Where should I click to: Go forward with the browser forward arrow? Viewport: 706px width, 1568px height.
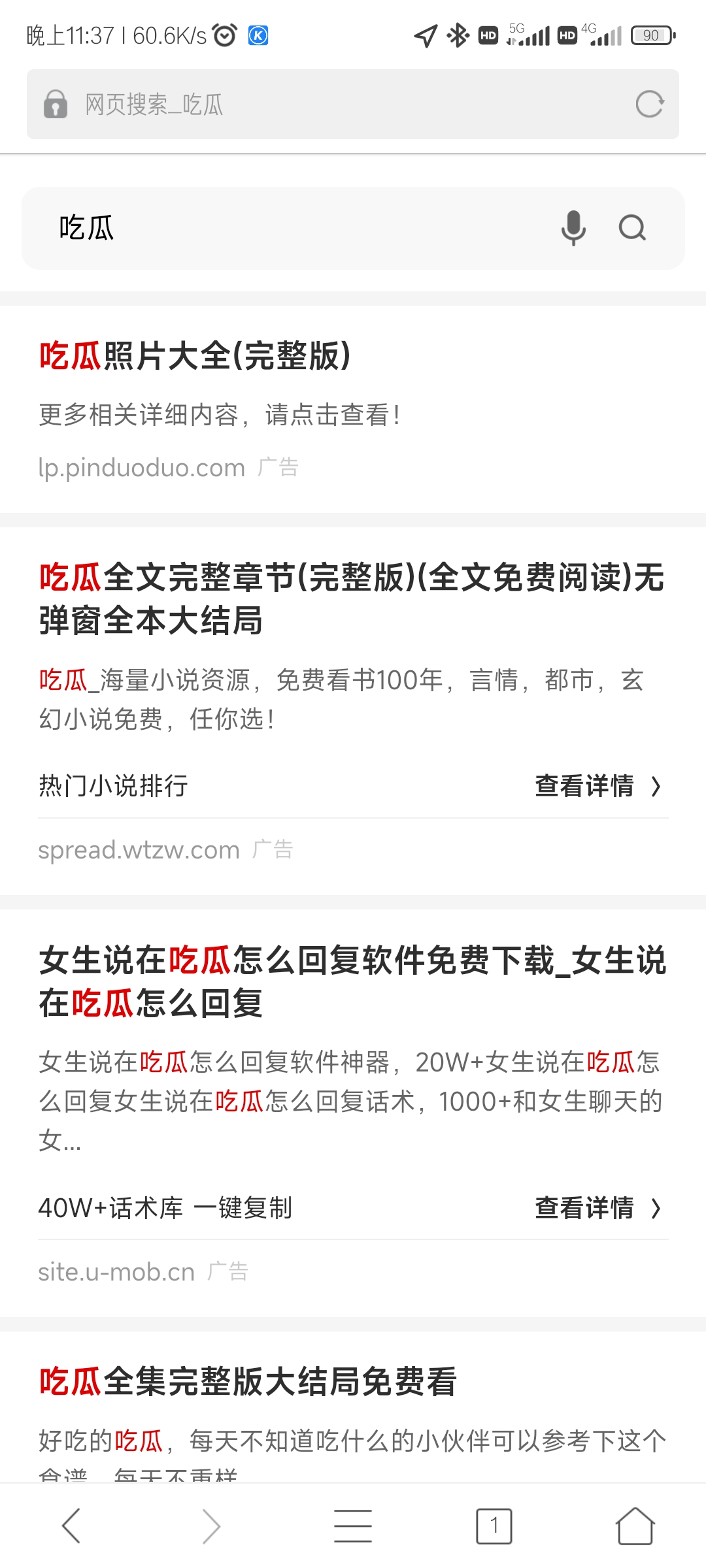coord(211,1526)
